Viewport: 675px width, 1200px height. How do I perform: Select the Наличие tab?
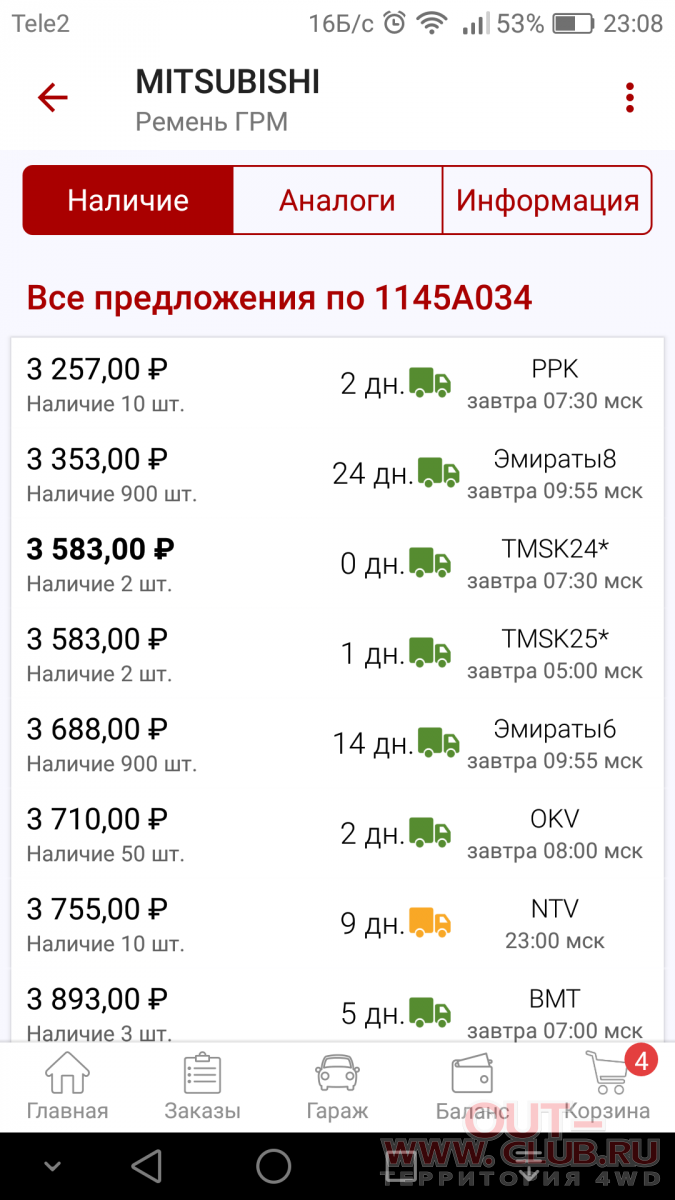pyautogui.click(x=128, y=201)
